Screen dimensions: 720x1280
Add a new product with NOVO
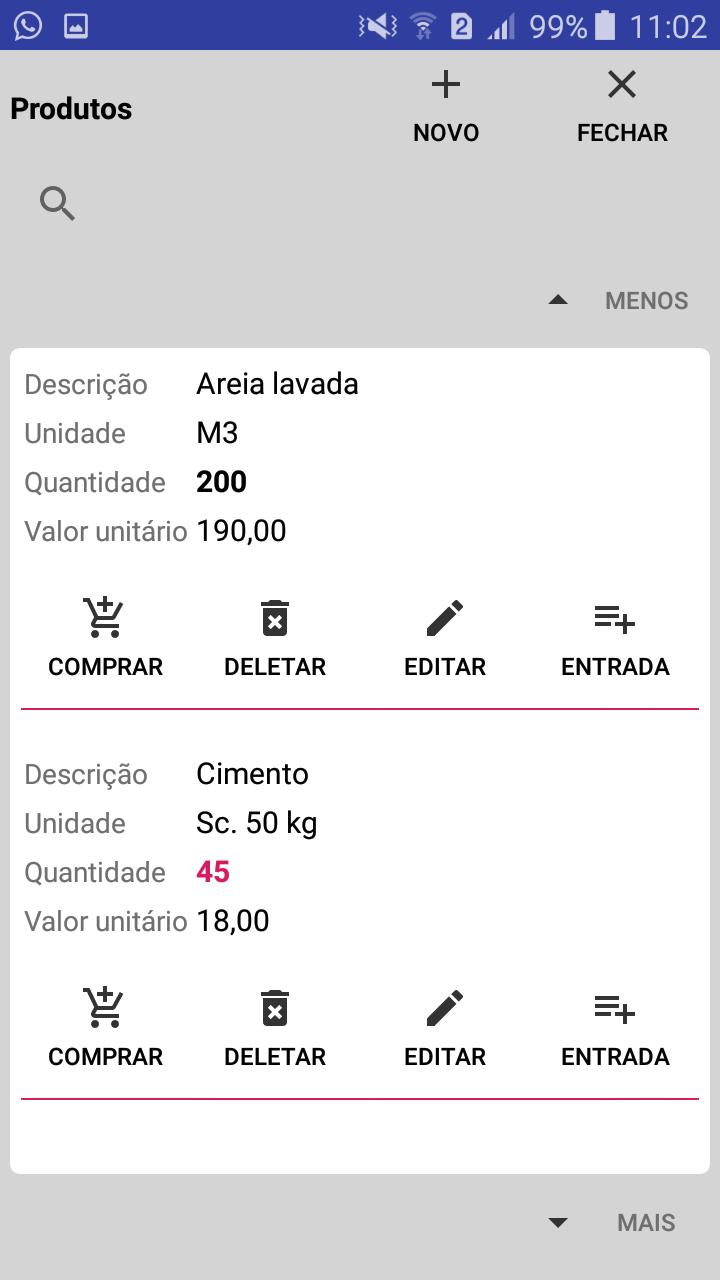pyautogui.click(x=446, y=109)
